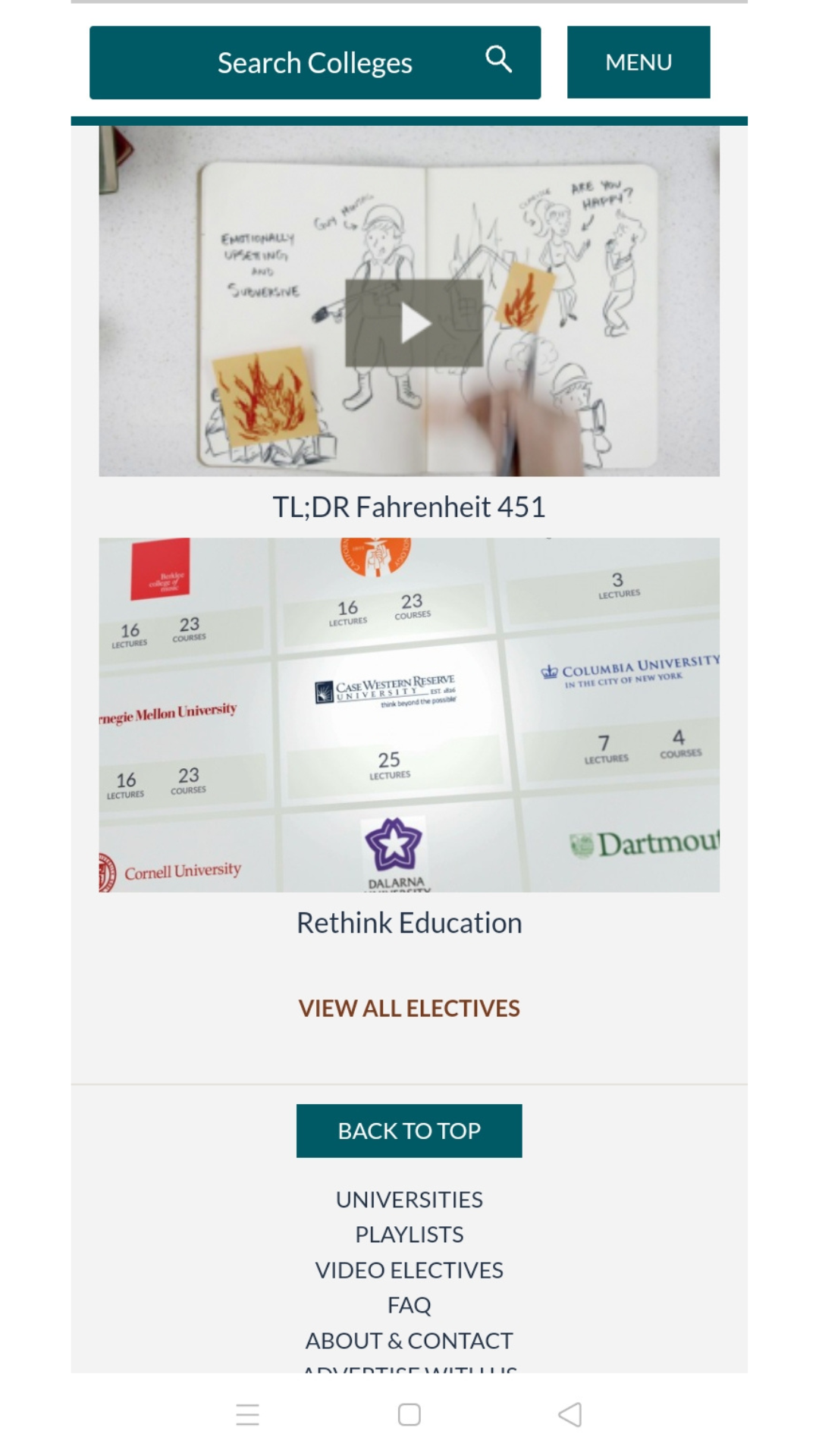Viewport: 819px width, 1456px height.
Task: Open the View All Electives link
Action: [x=409, y=1008]
